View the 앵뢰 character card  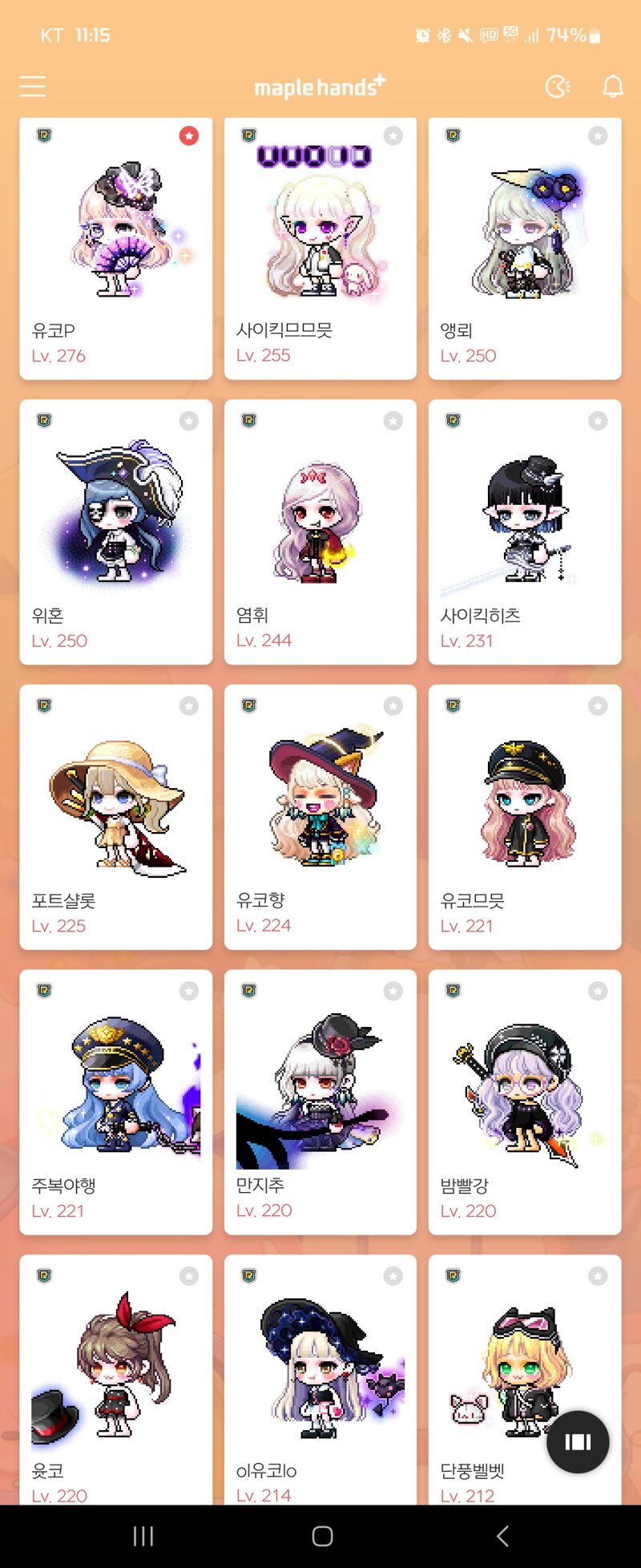click(x=525, y=249)
